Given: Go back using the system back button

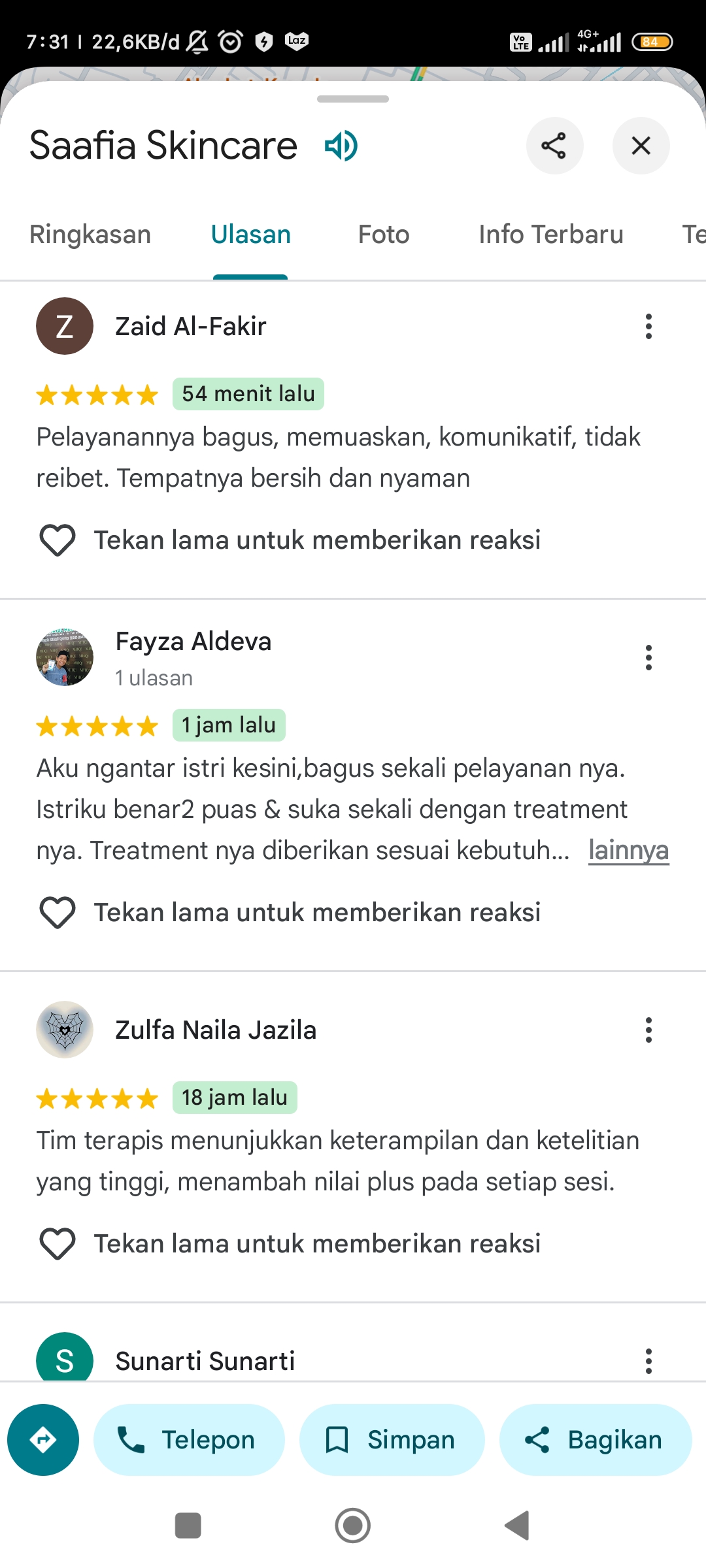Looking at the screenshot, I should 517,1526.
